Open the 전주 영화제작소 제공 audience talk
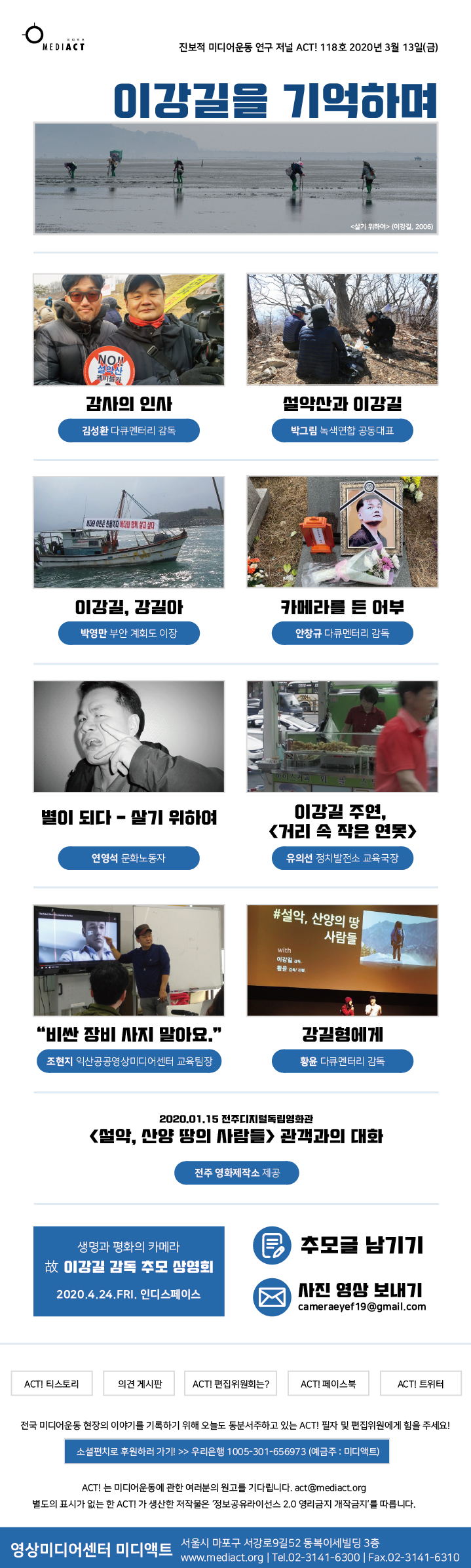471x1568 pixels. 236,1173
